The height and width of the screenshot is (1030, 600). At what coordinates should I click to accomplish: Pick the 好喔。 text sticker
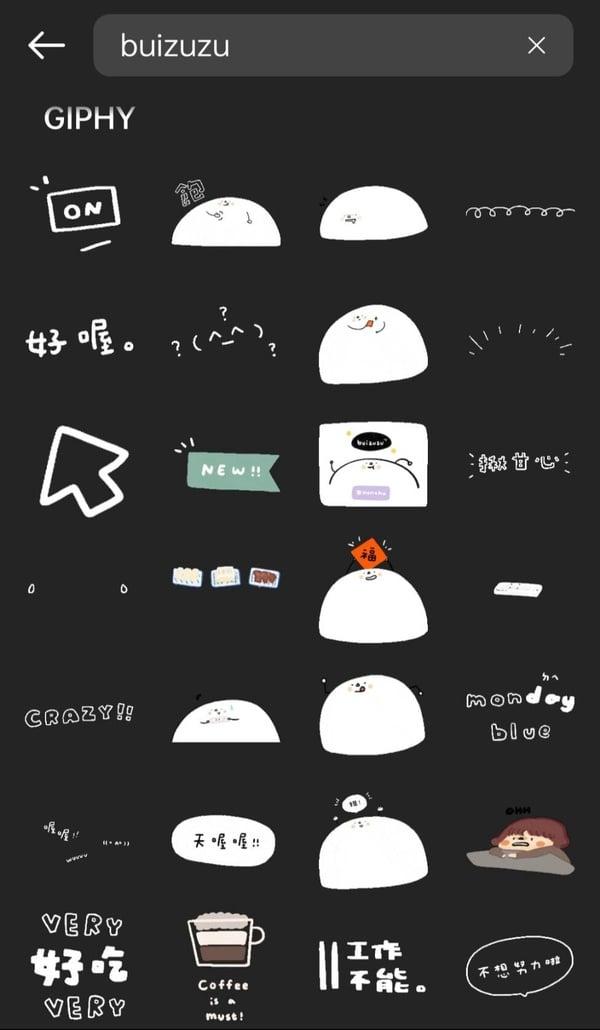80,343
